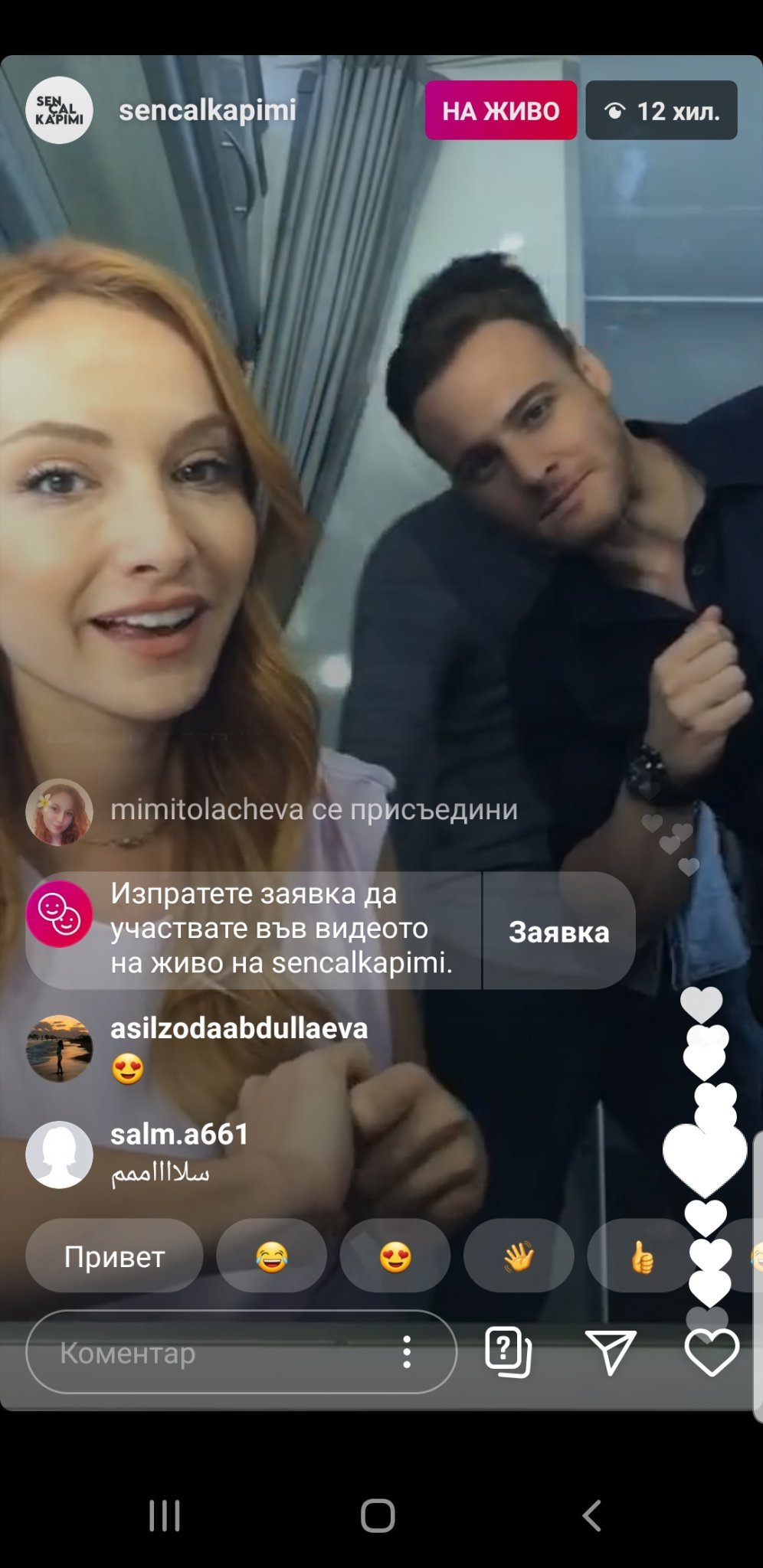Image resolution: width=763 pixels, height=1568 pixels.
Task: Open the comment options three-dot menu
Action: click(x=407, y=1353)
